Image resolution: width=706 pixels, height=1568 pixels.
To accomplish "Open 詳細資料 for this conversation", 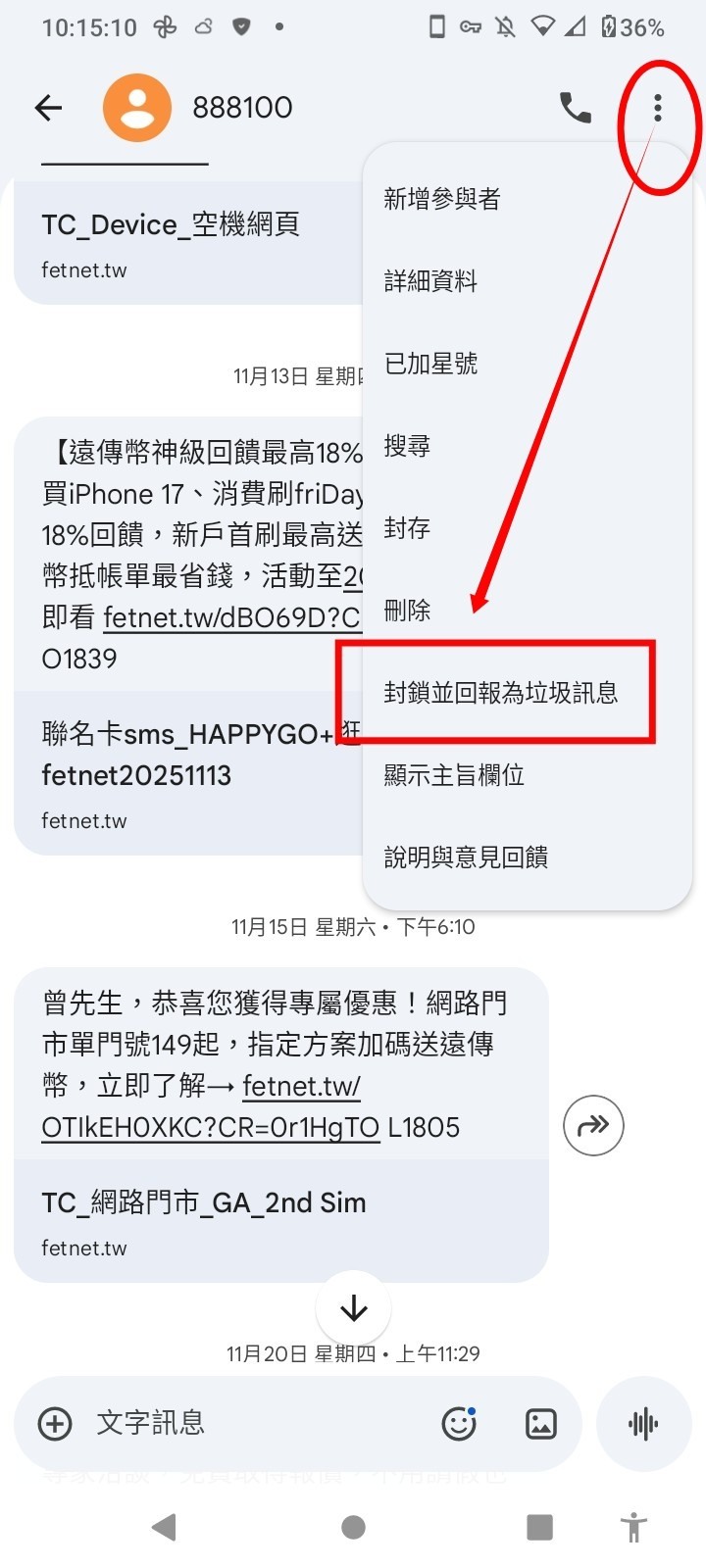I will [430, 281].
